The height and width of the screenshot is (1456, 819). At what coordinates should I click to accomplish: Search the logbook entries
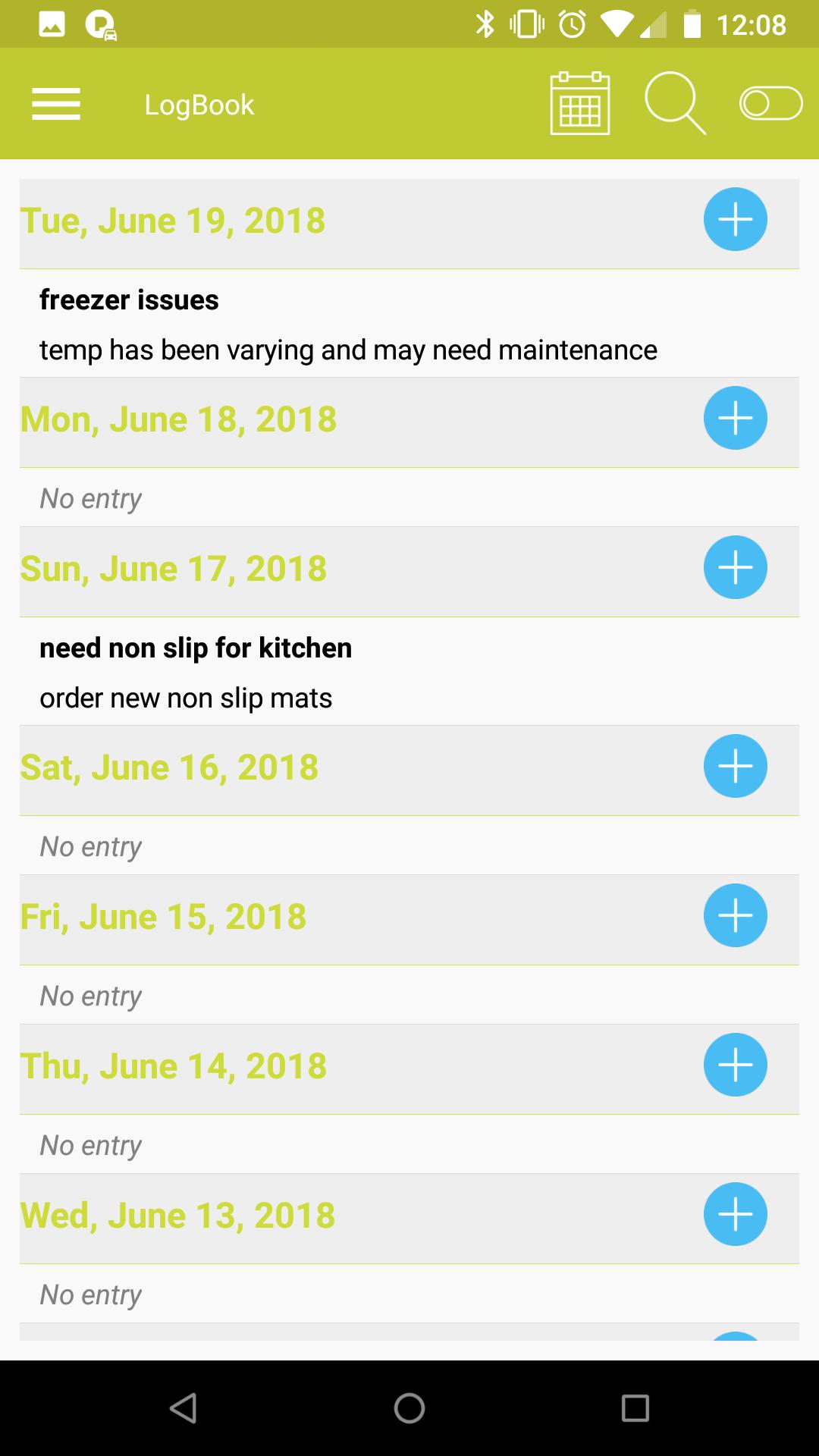674,104
